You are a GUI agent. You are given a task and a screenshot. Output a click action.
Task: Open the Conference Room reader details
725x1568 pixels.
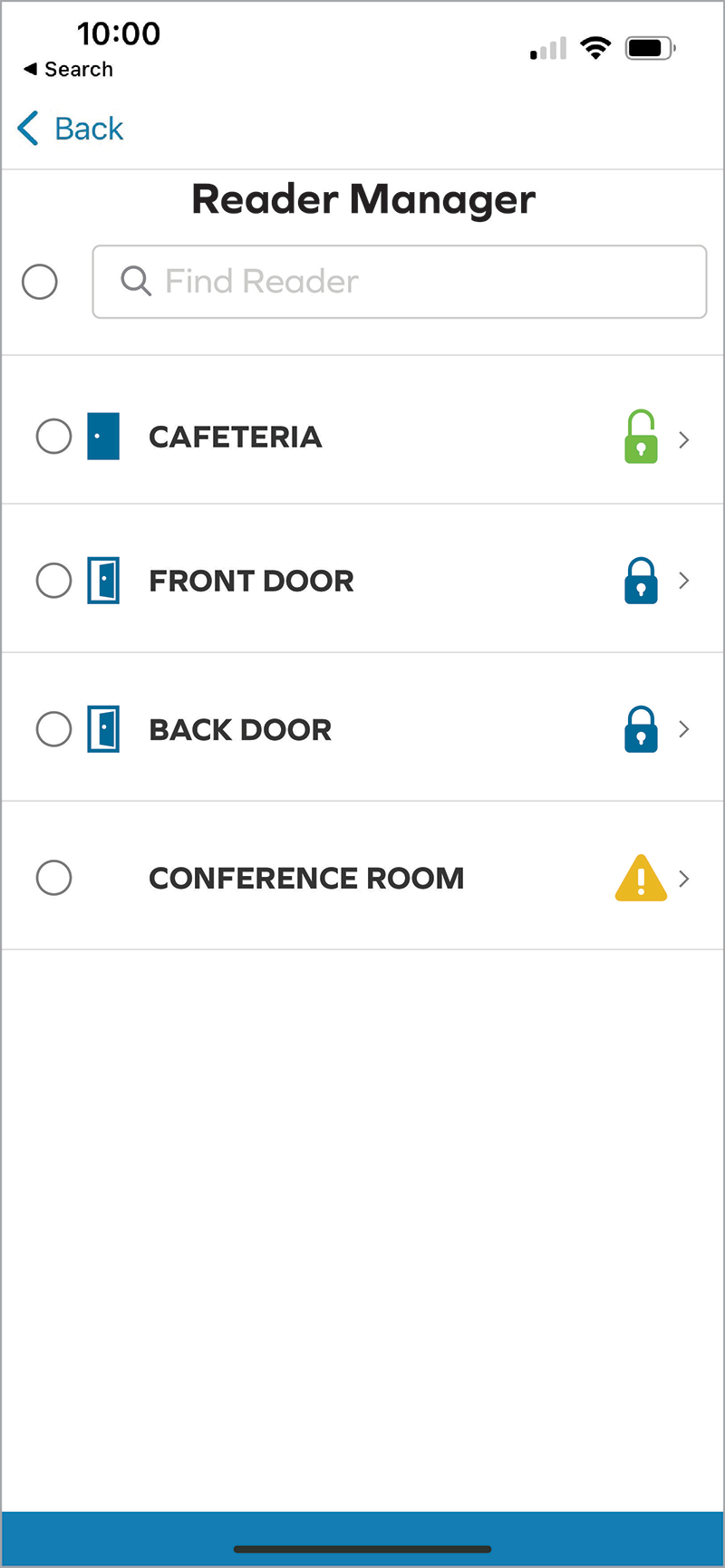[x=684, y=879]
